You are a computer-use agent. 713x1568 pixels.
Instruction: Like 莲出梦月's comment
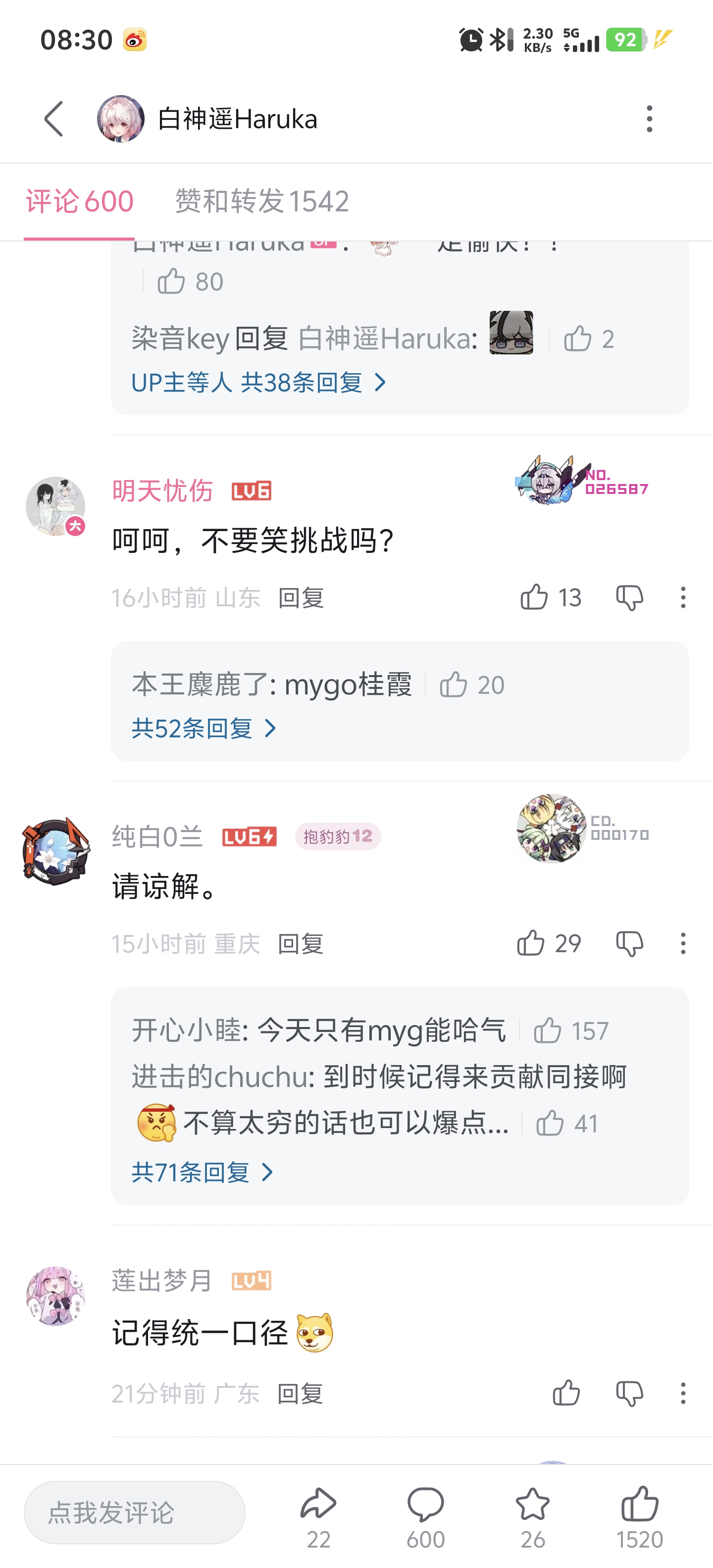[x=566, y=1393]
